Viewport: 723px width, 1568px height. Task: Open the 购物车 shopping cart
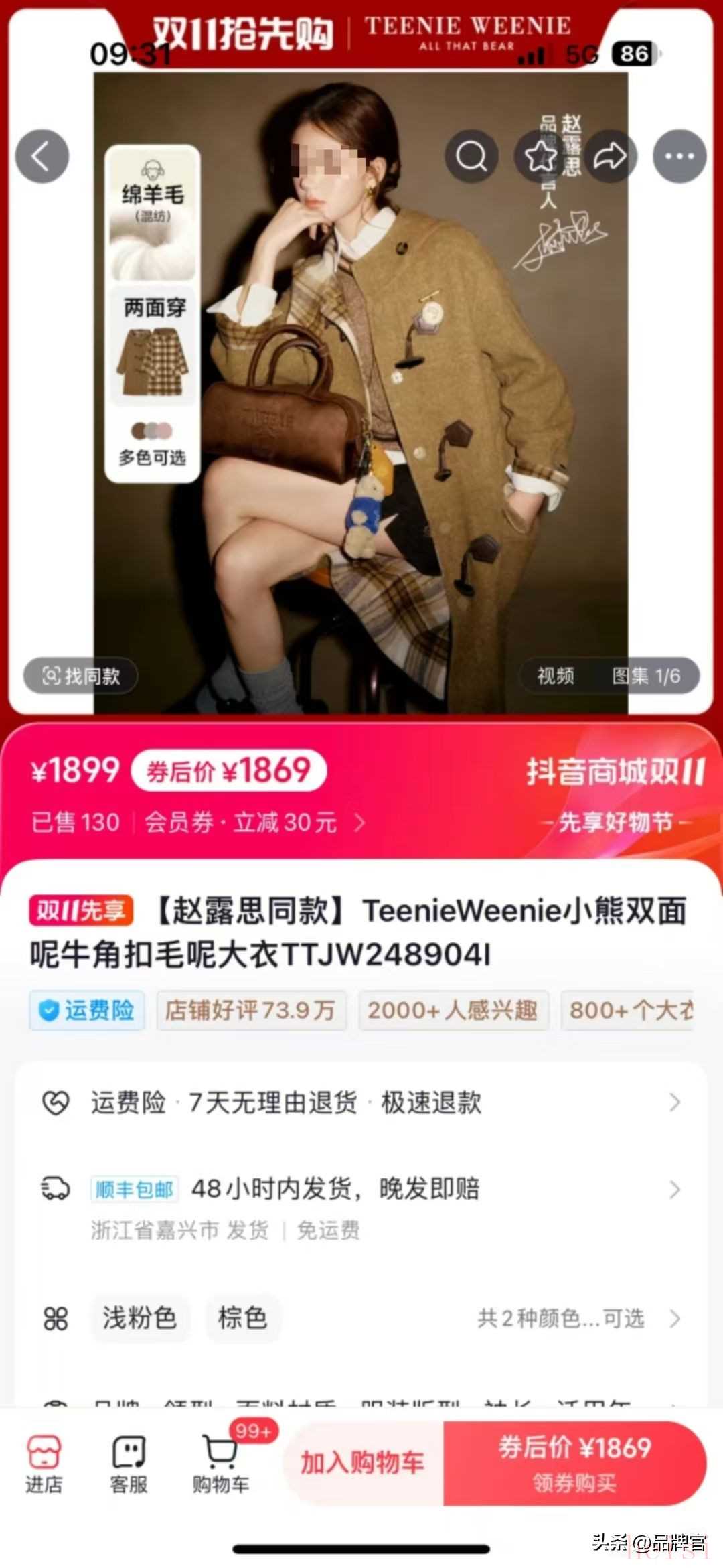click(221, 1464)
